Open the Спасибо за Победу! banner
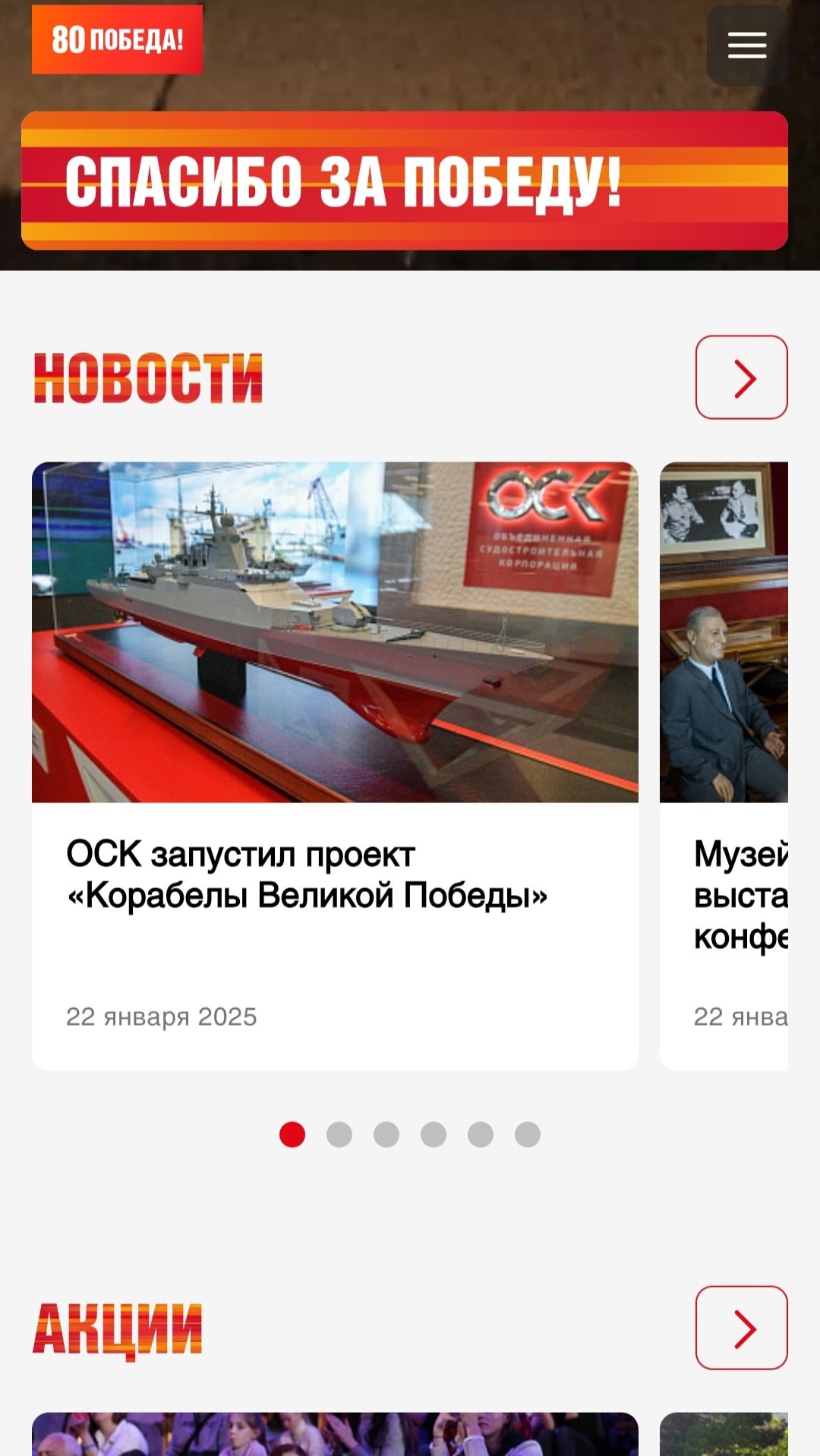The height and width of the screenshot is (1456, 820). pos(405,181)
